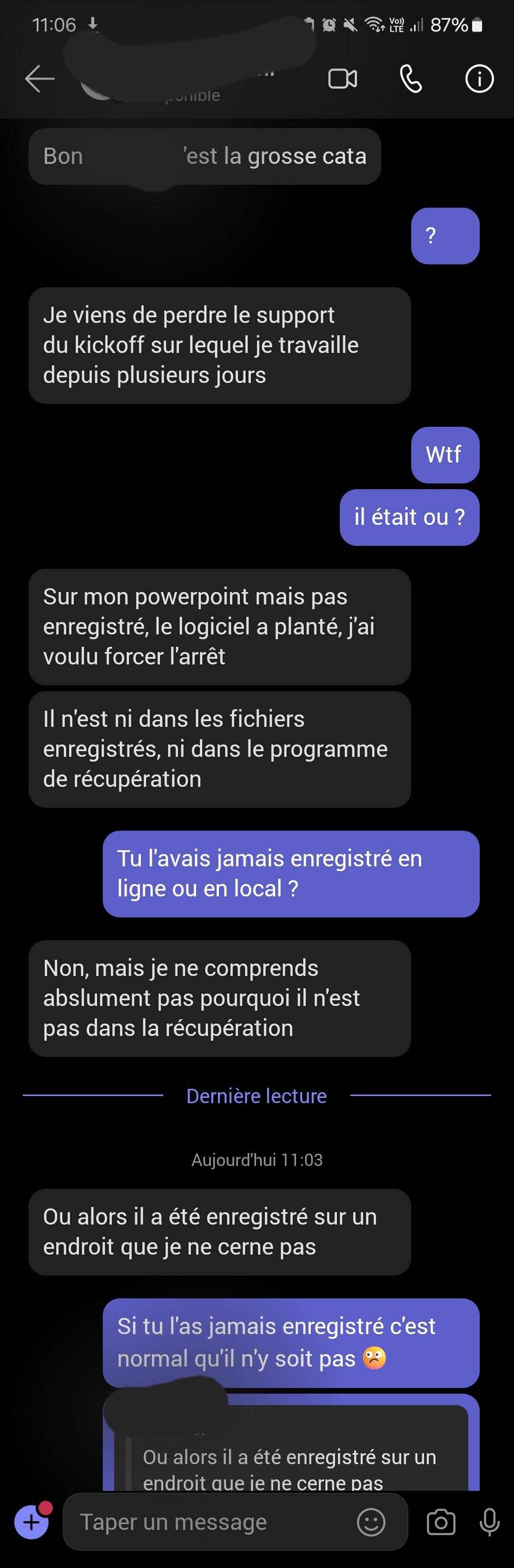Open the emoji picker
The width and height of the screenshot is (514, 1568).
point(371,1522)
